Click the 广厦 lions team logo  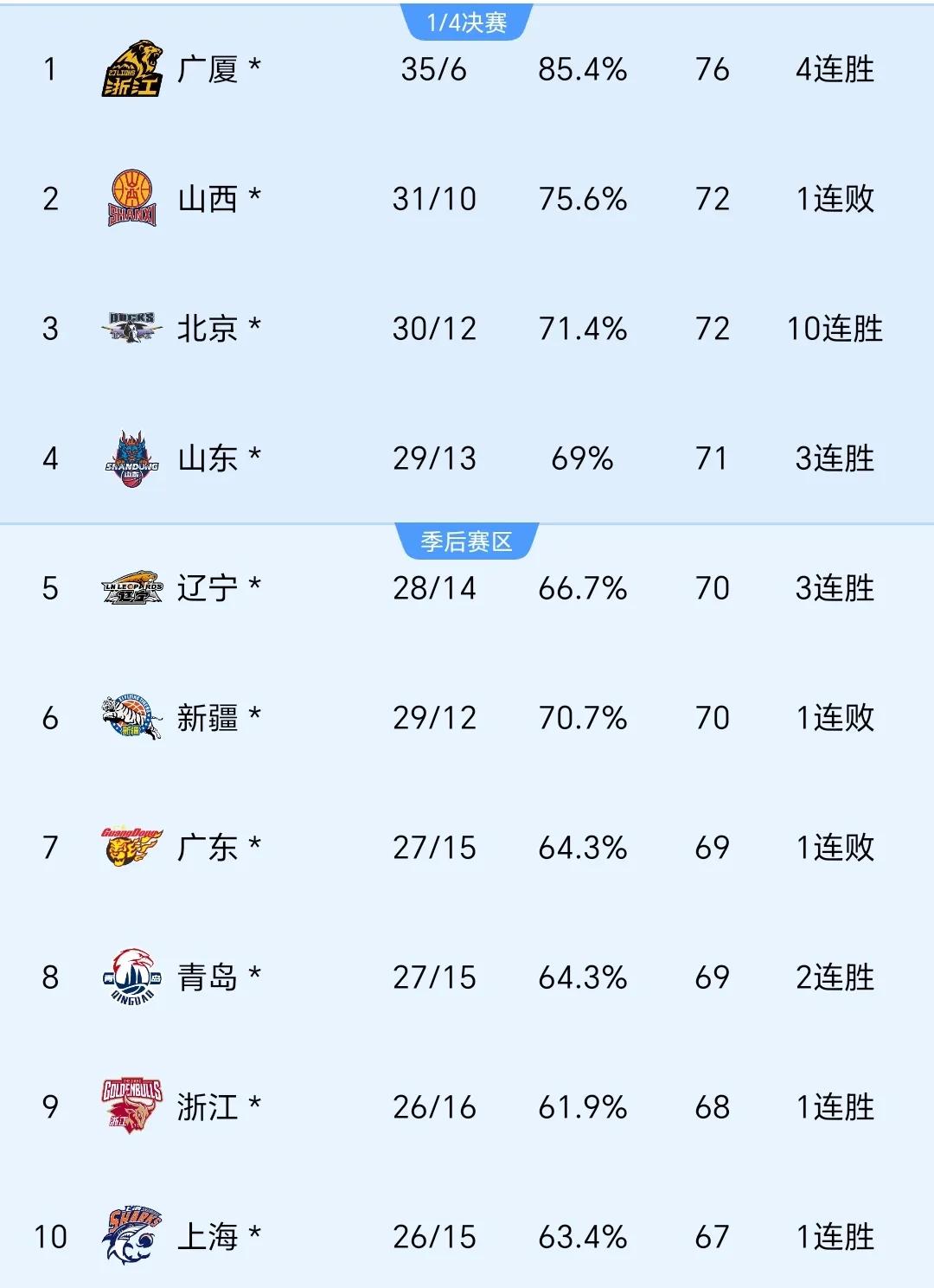pos(135,69)
